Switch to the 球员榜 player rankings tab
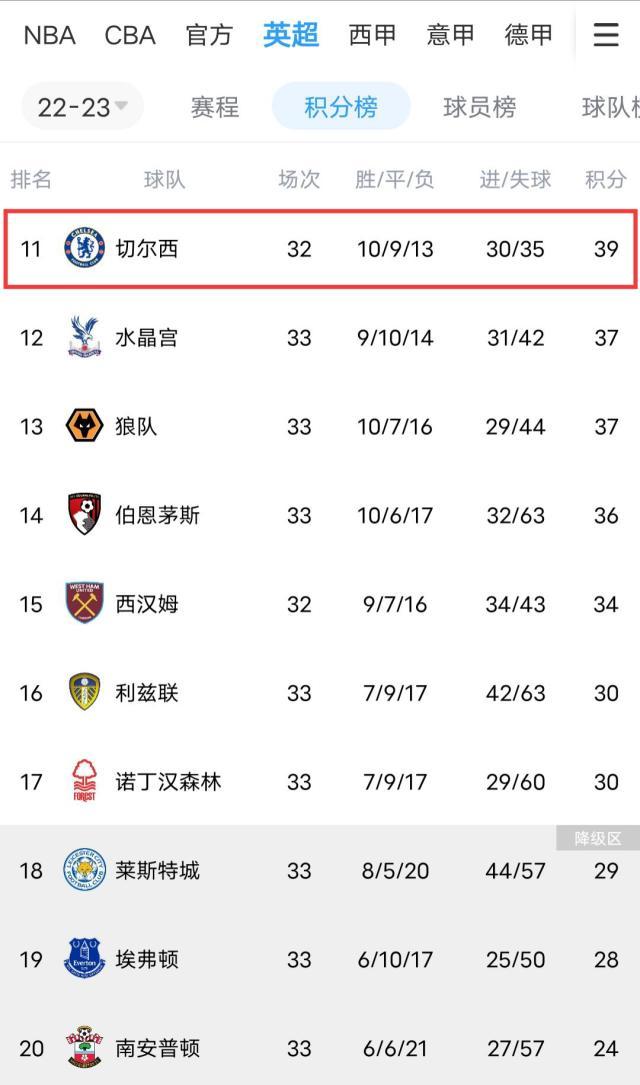 [479, 107]
